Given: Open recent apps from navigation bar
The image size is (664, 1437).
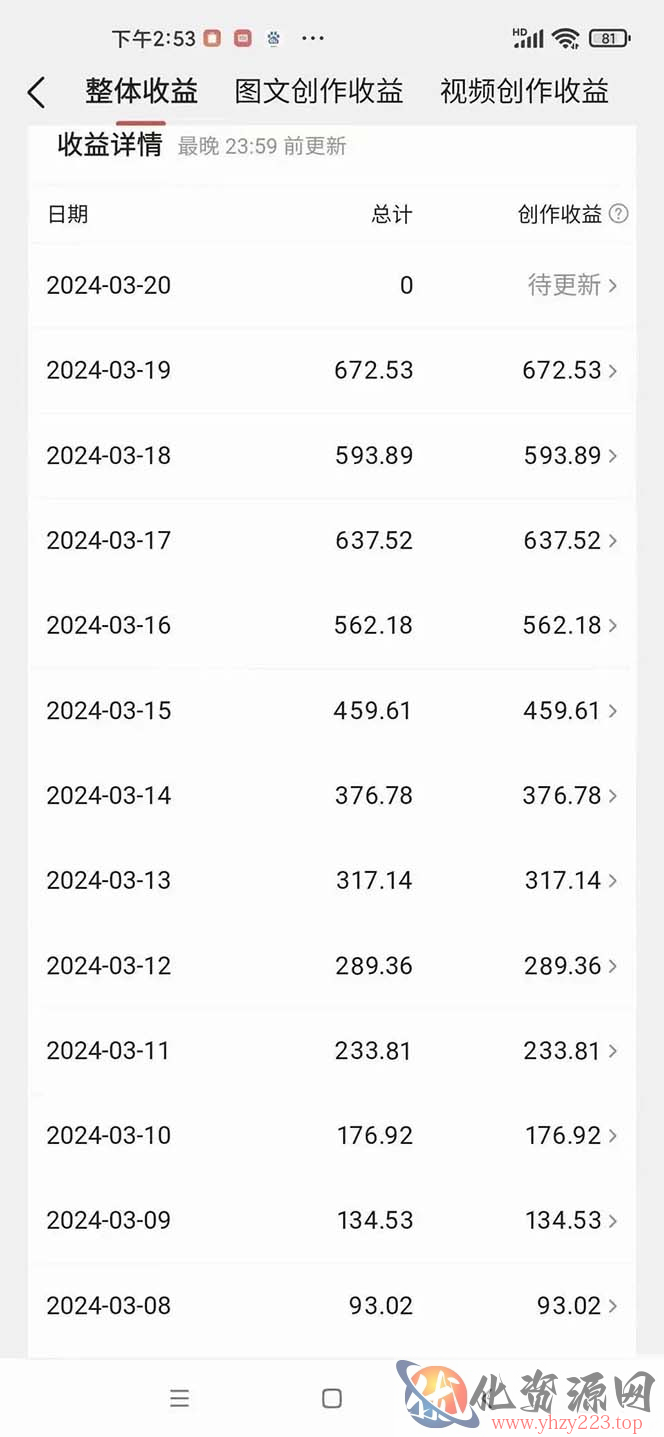Looking at the screenshot, I should click(x=180, y=1398).
